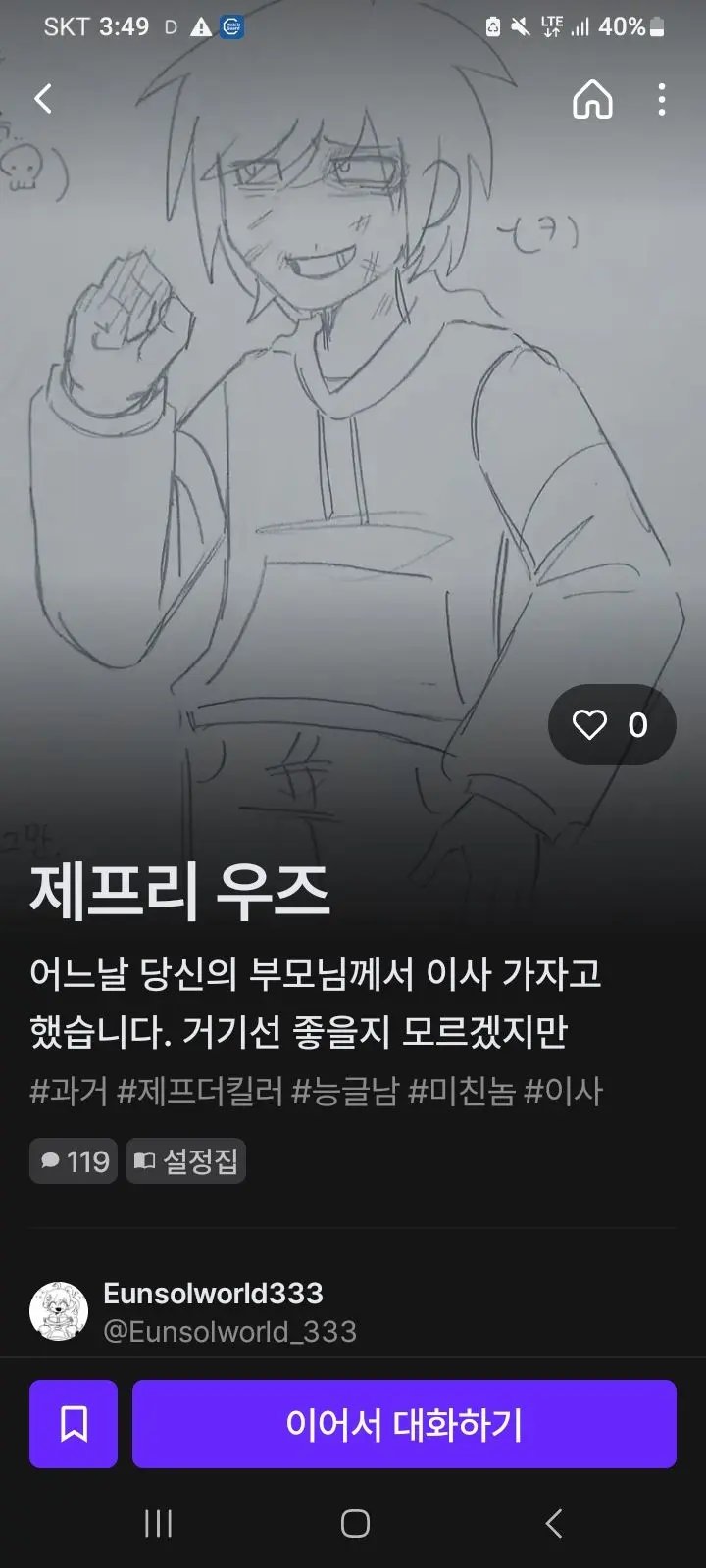The height and width of the screenshot is (1568, 706).
Task: Open recent apps from the navigation bar
Action: 158,1523
